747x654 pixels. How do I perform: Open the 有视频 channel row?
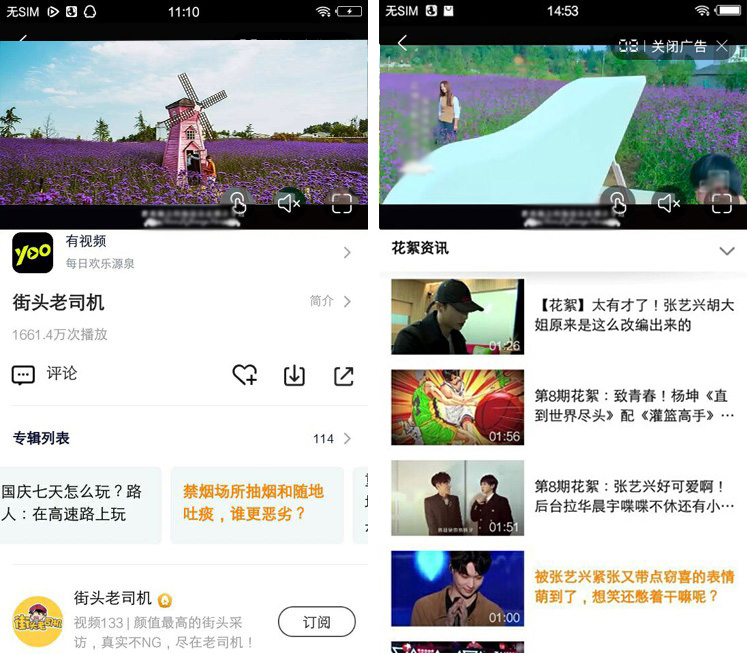coord(180,252)
